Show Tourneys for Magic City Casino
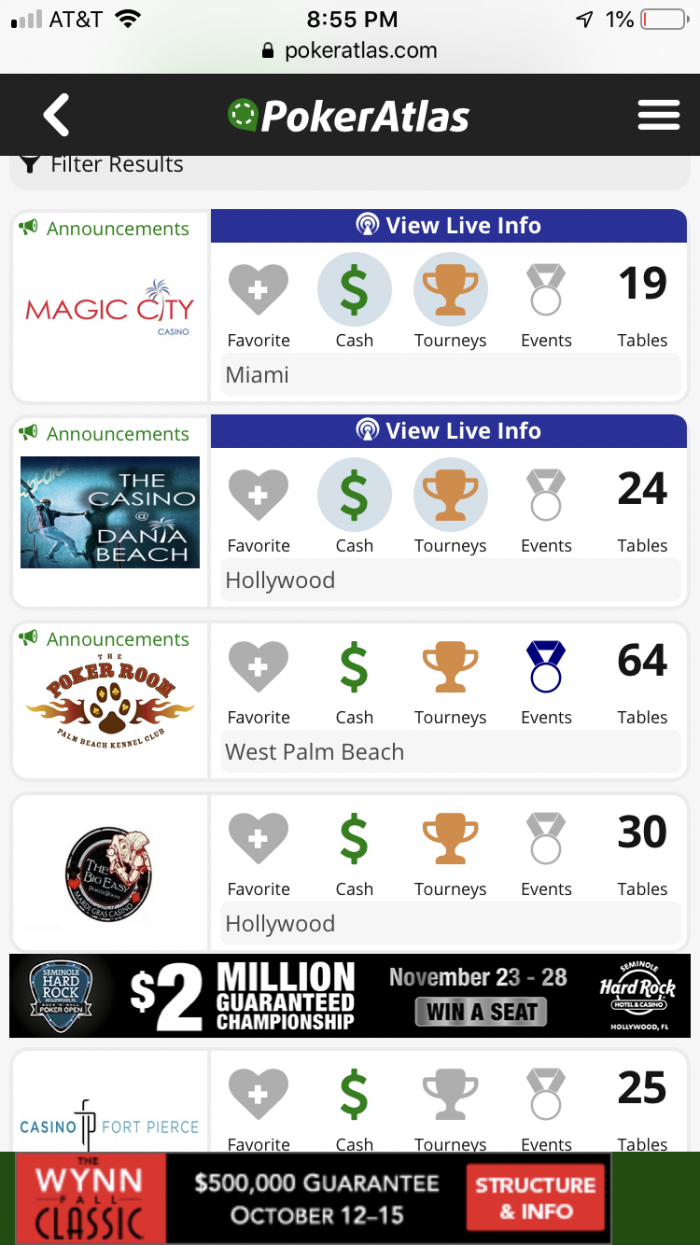The width and height of the screenshot is (700, 1245). (x=450, y=301)
